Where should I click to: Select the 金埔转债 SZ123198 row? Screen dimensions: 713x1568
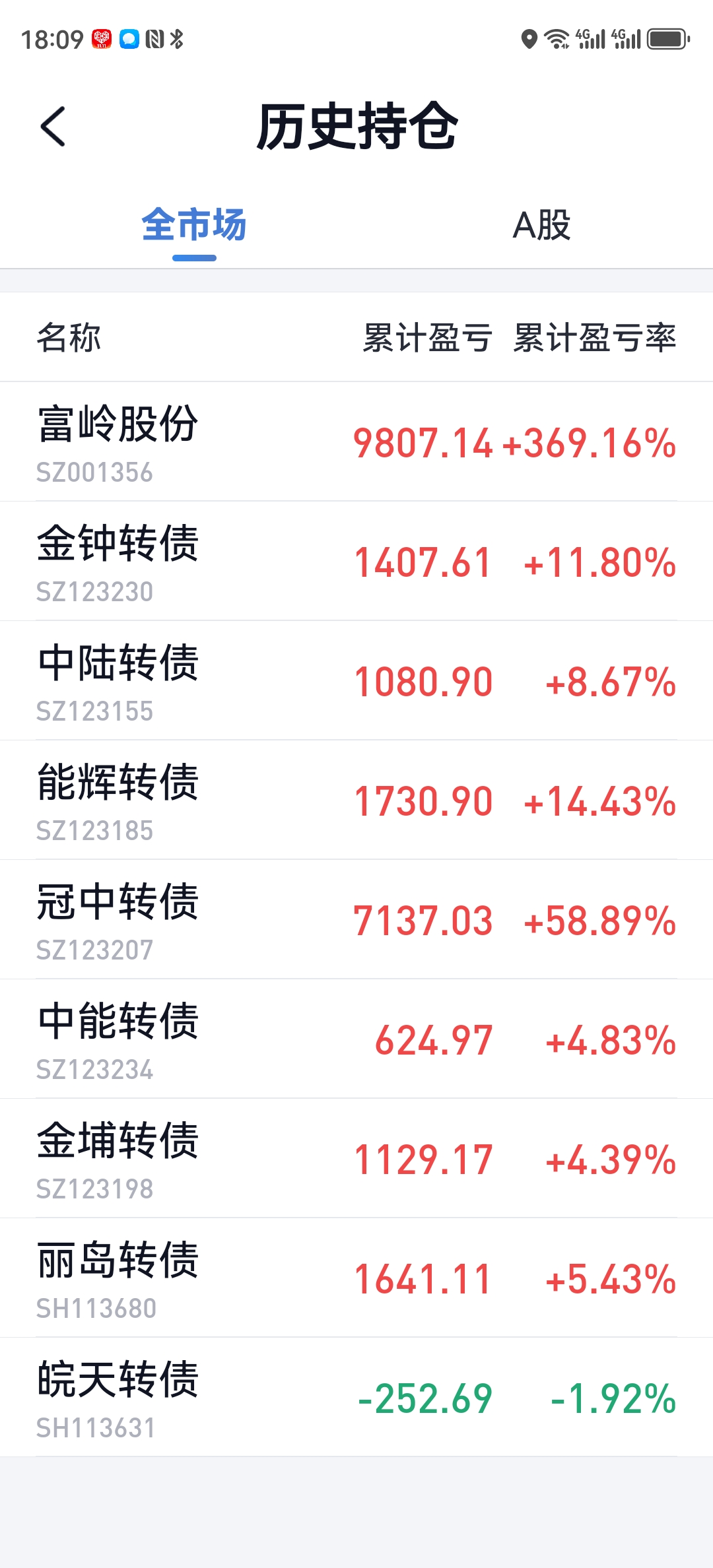pos(356,1159)
